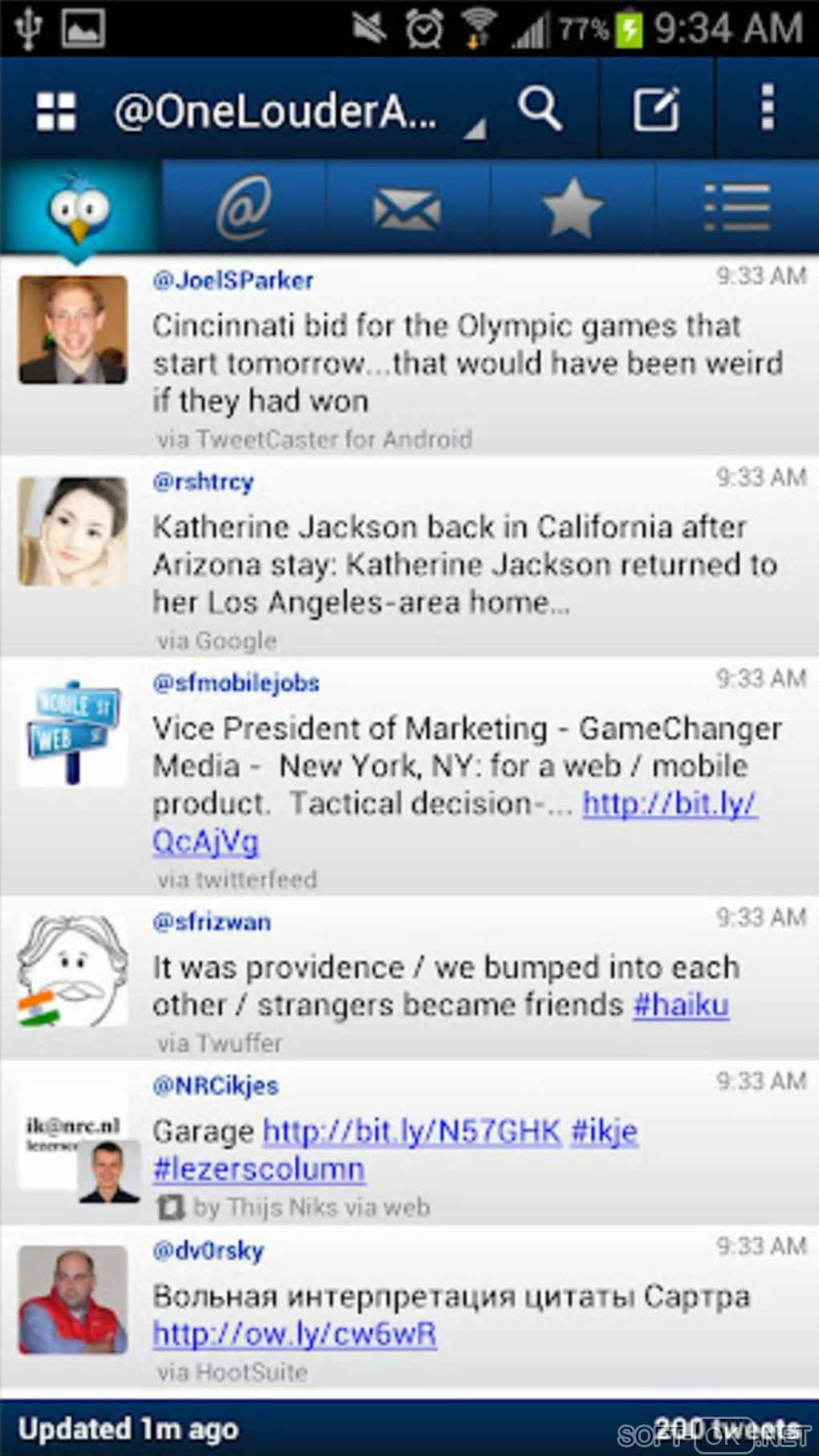The width and height of the screenshot is (819, 1456).
Task: Switch to the mentions tab
Action: click(243, 209)
